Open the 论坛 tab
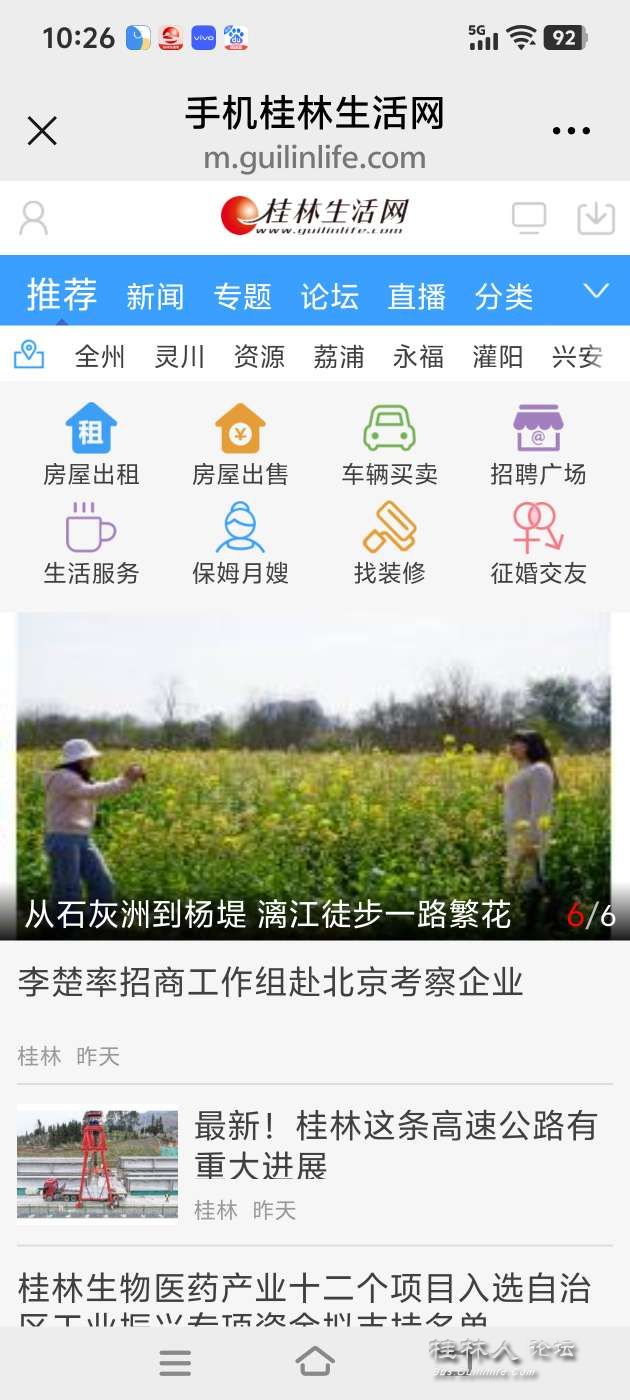Viewport: 630px width, 1400px height. coord(329,296)
